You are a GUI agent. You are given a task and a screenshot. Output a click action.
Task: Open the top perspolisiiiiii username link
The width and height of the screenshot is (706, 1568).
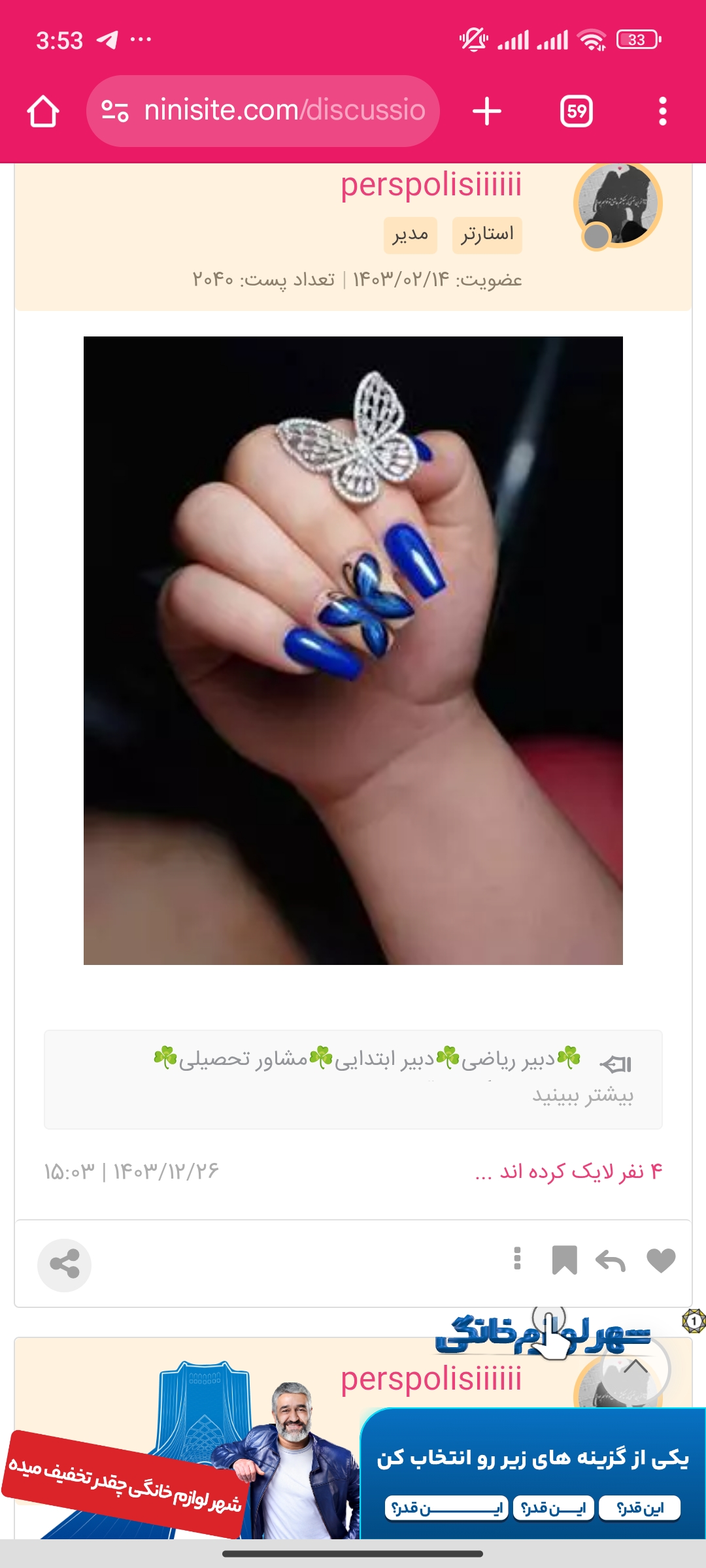431,185
